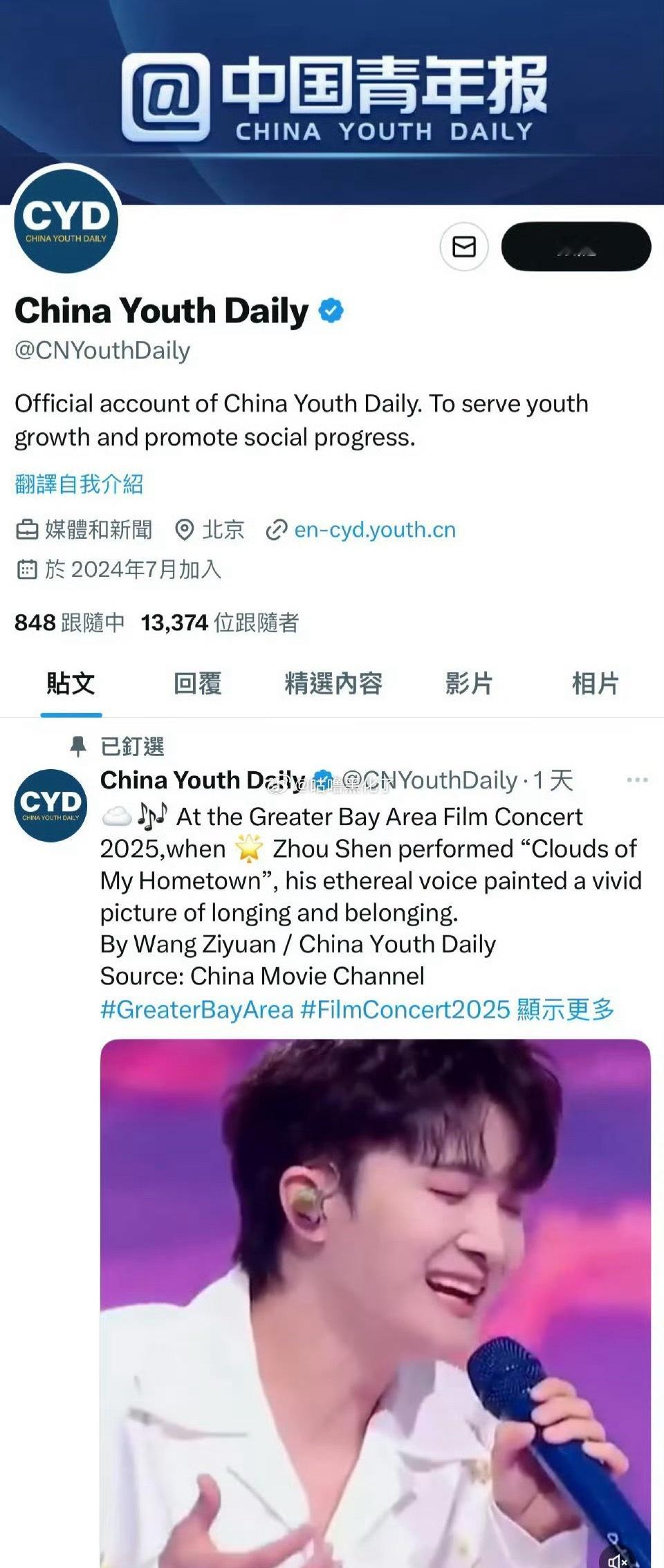Open the #FilmConcert2025 hashtag
Screen dimensions: 664x1568
(405, 1010)
